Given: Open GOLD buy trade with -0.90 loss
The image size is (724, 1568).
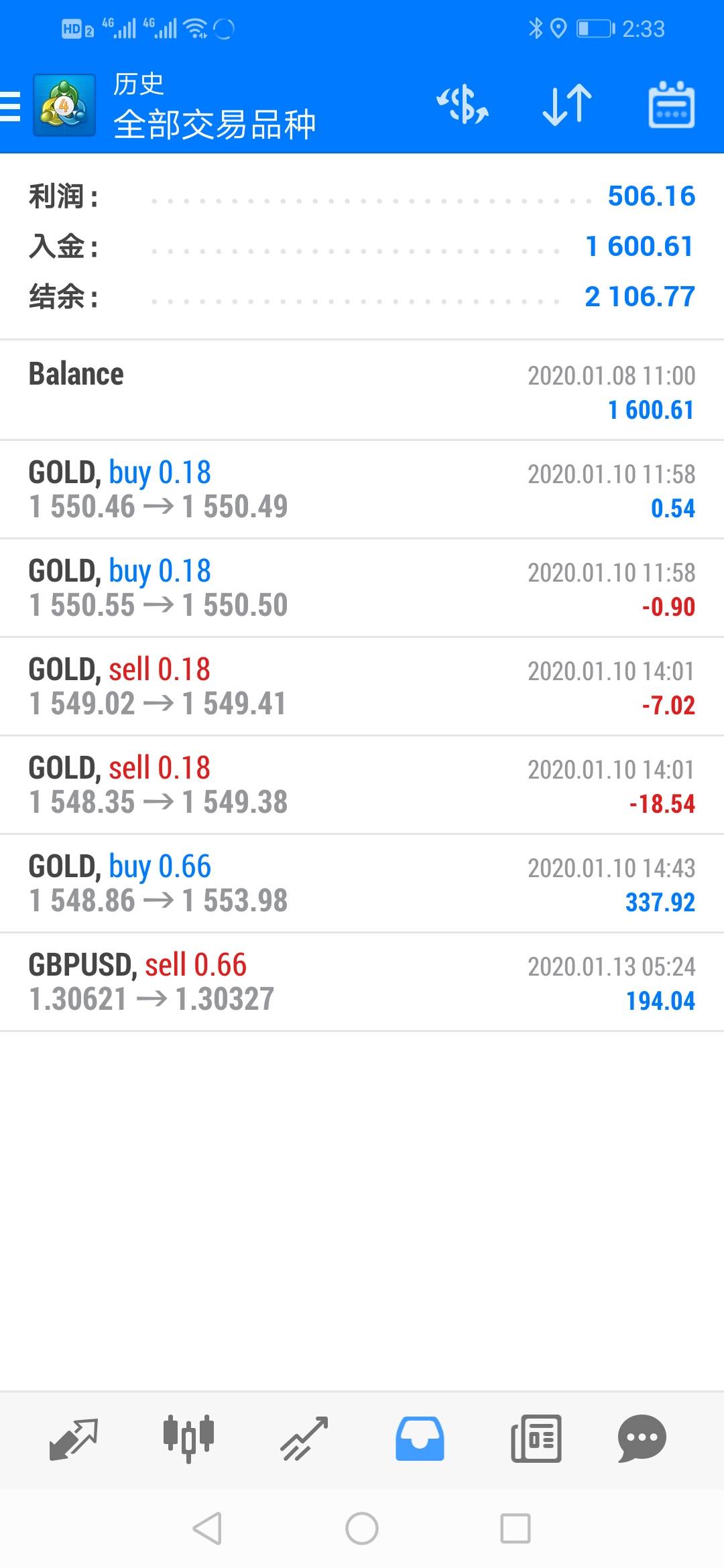Looking at the screenshot, I should pyautogui.click(x=362, y=588).
